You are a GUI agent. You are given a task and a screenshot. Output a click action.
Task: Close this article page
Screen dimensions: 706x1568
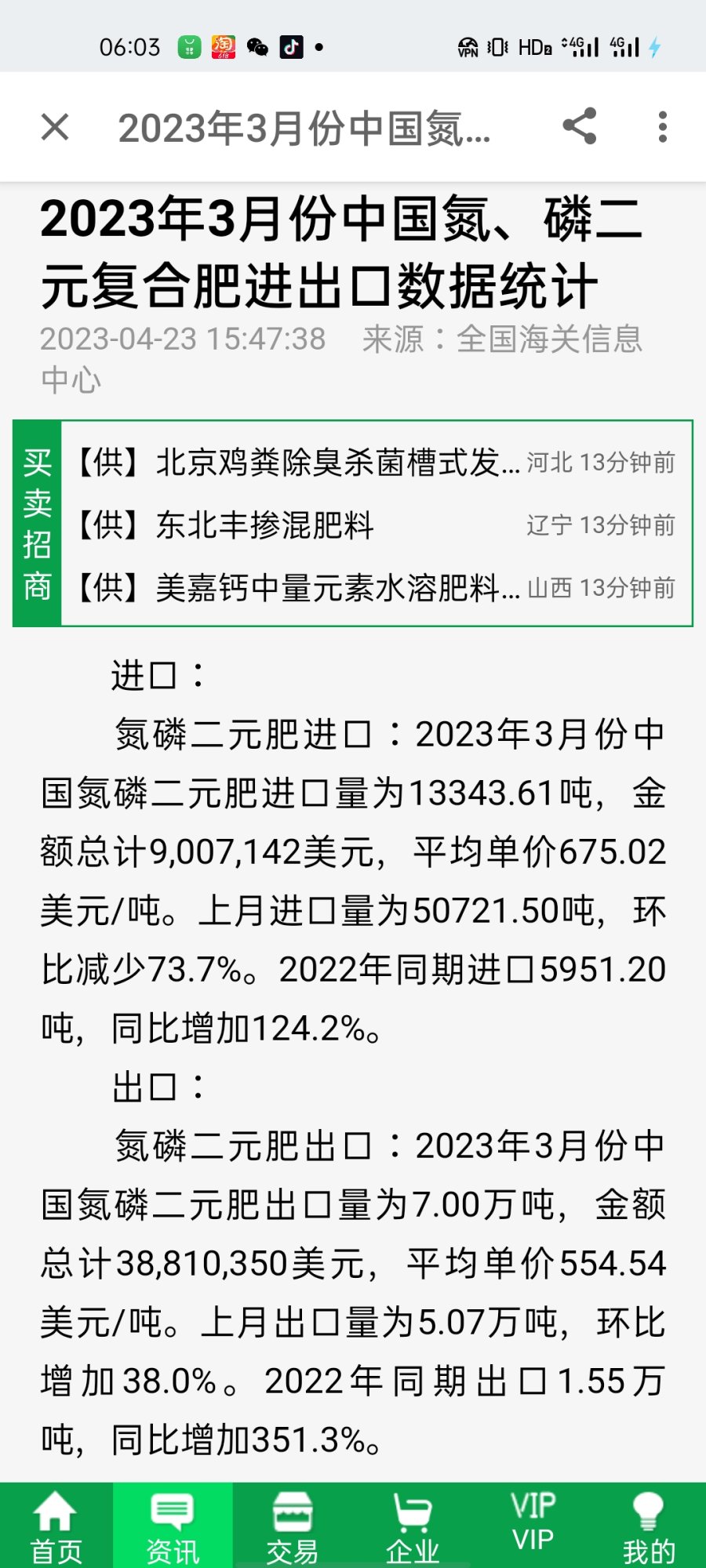(x=55, y=127)
